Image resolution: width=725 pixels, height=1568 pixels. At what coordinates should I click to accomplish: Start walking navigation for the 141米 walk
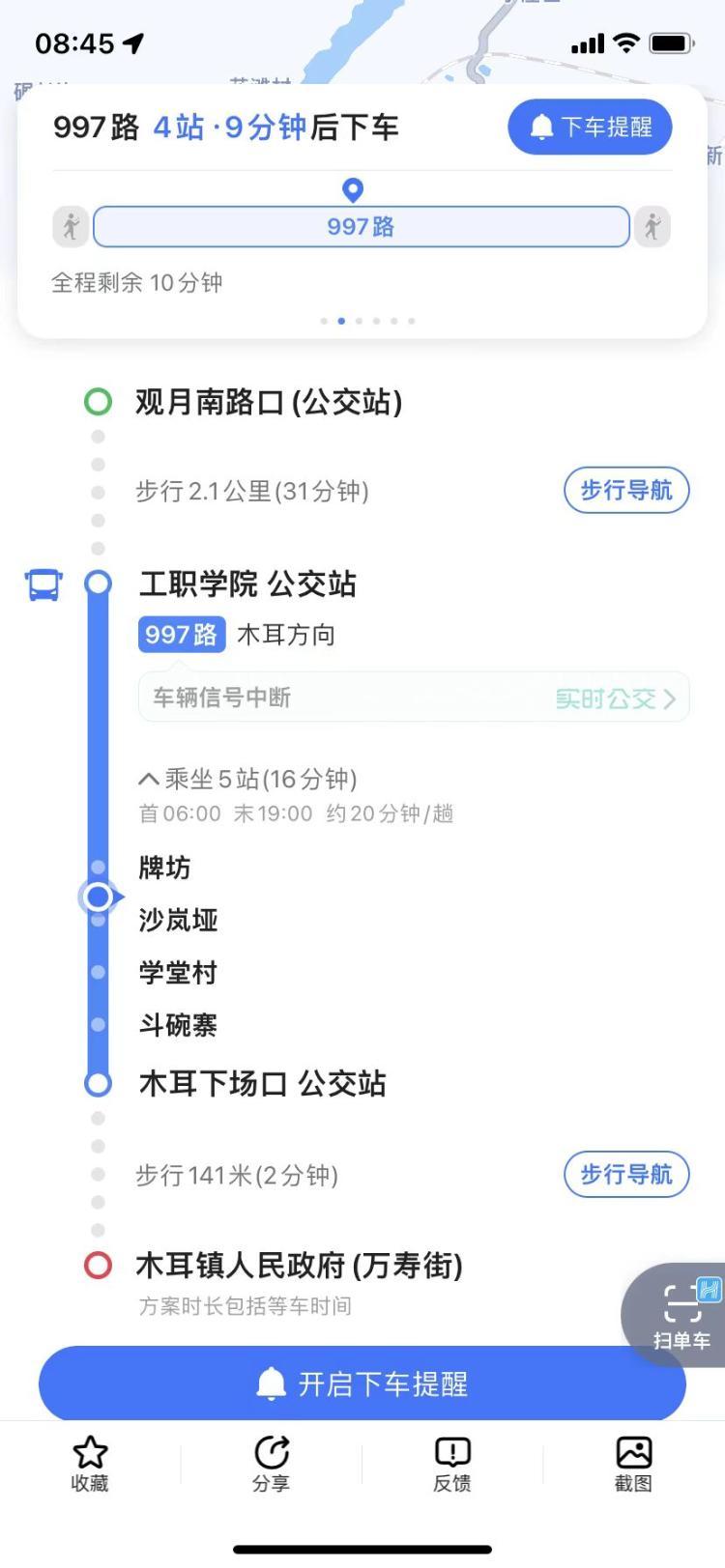click(625, 1175)
